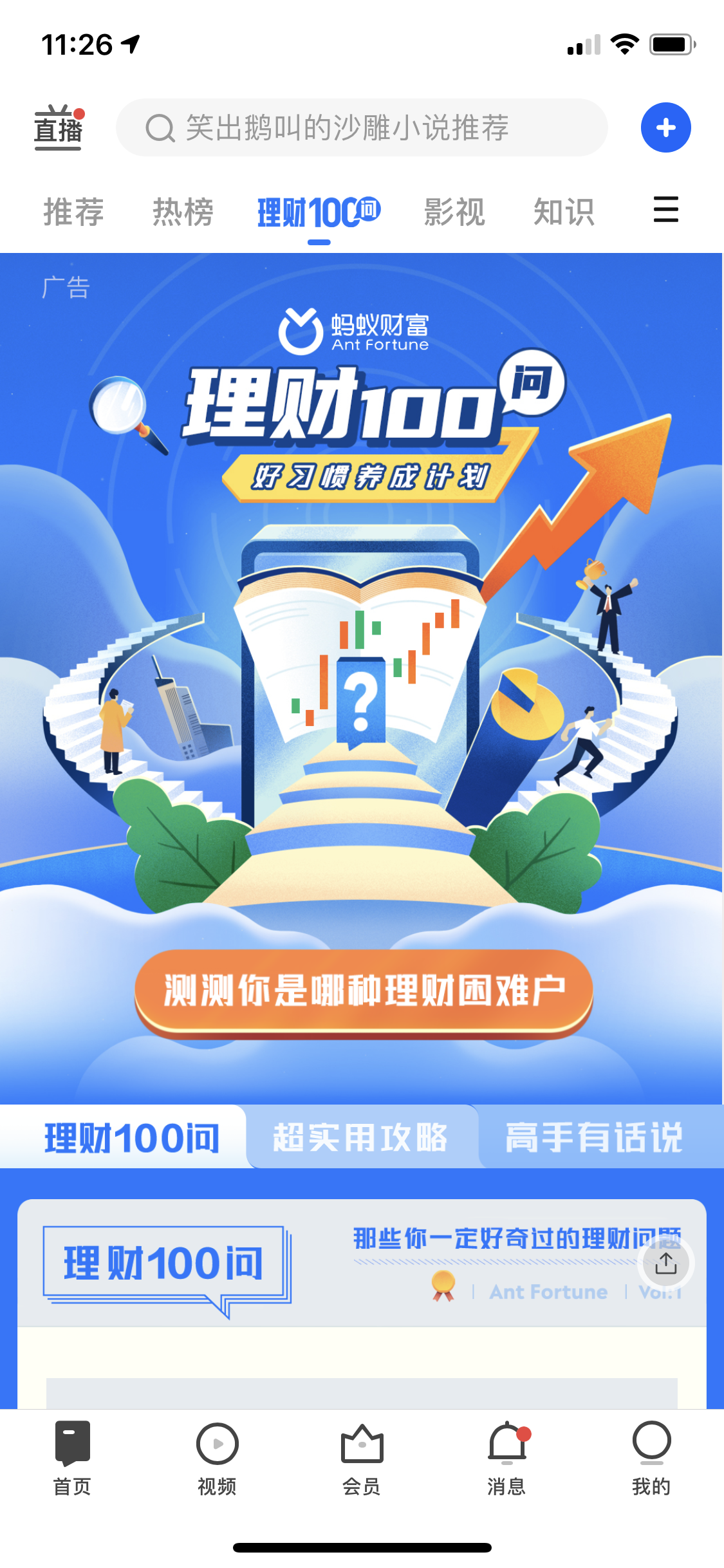
Task: Tap the blue plus button to create content
Action: (x=666, y=127)
